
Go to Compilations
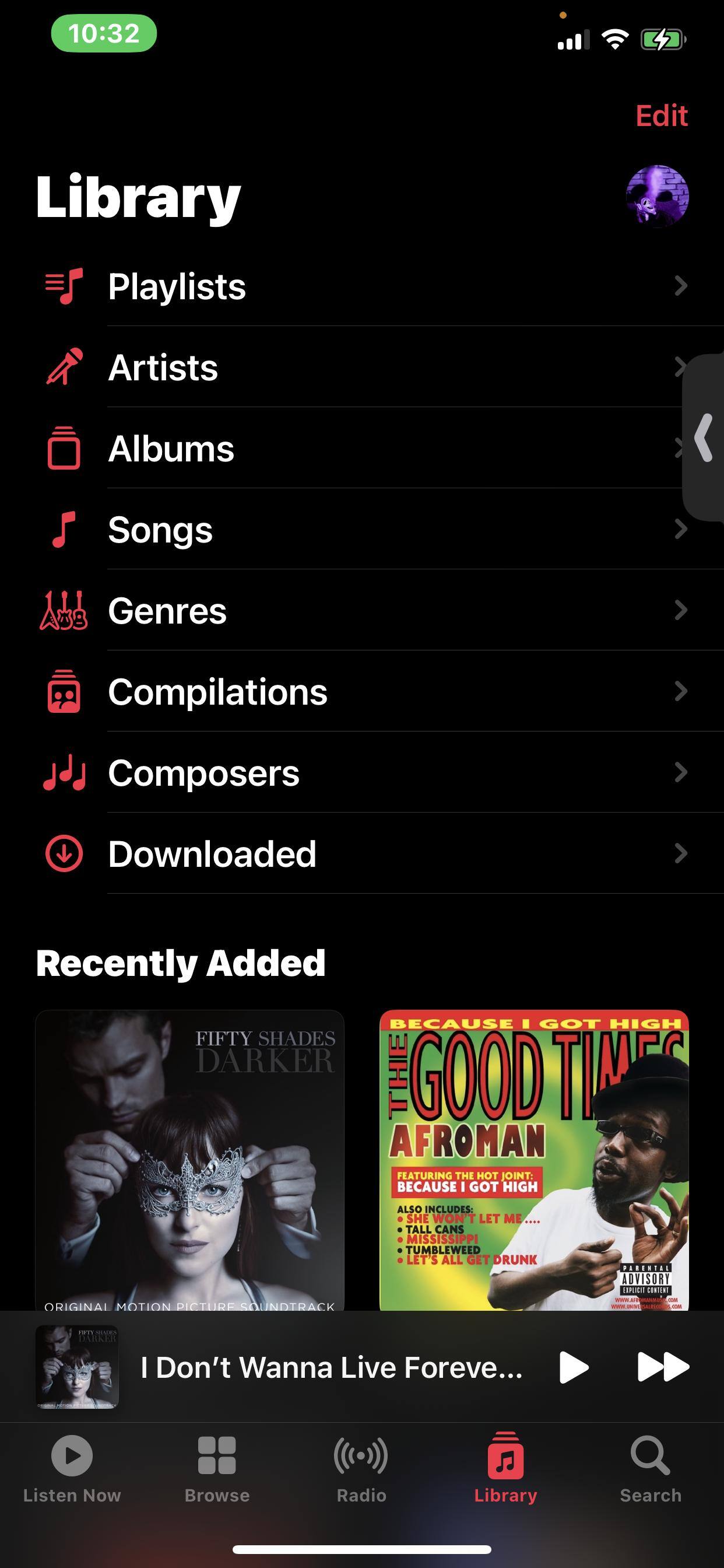[217, 691]
